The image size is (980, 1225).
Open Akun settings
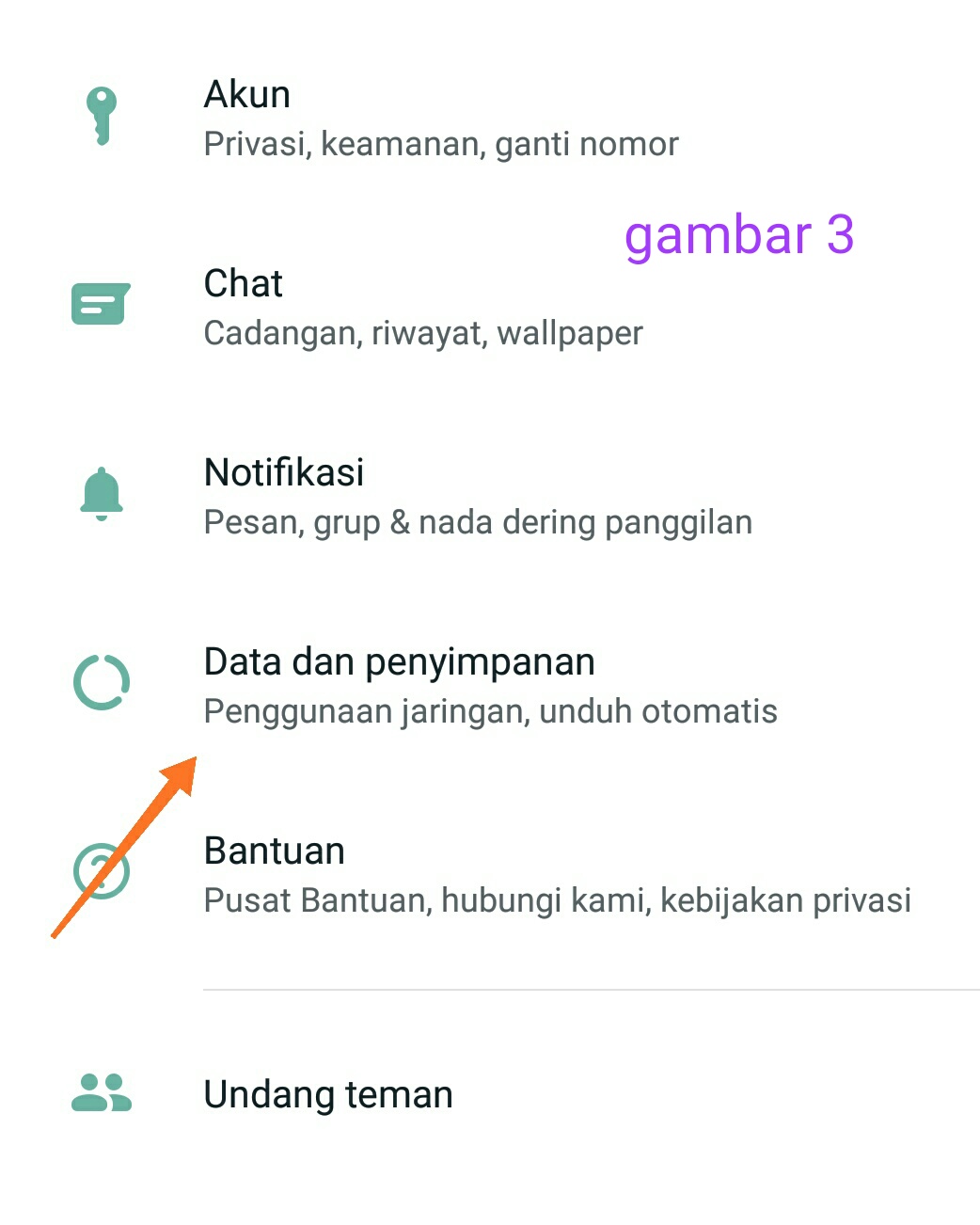[440, 119]
